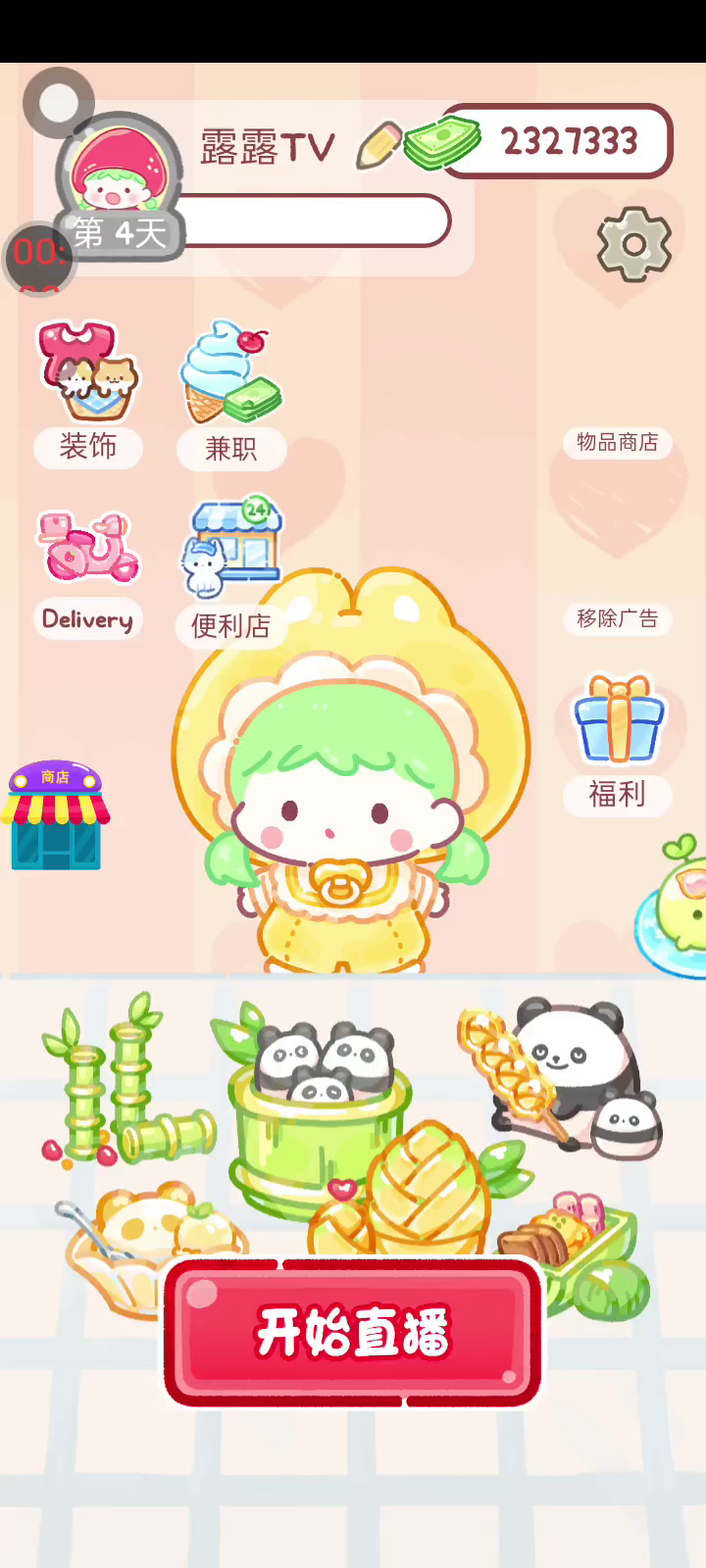Screen dimensions: 706x1568
Task: Start the live stream with 开始直播
Action: (353, 1332)
